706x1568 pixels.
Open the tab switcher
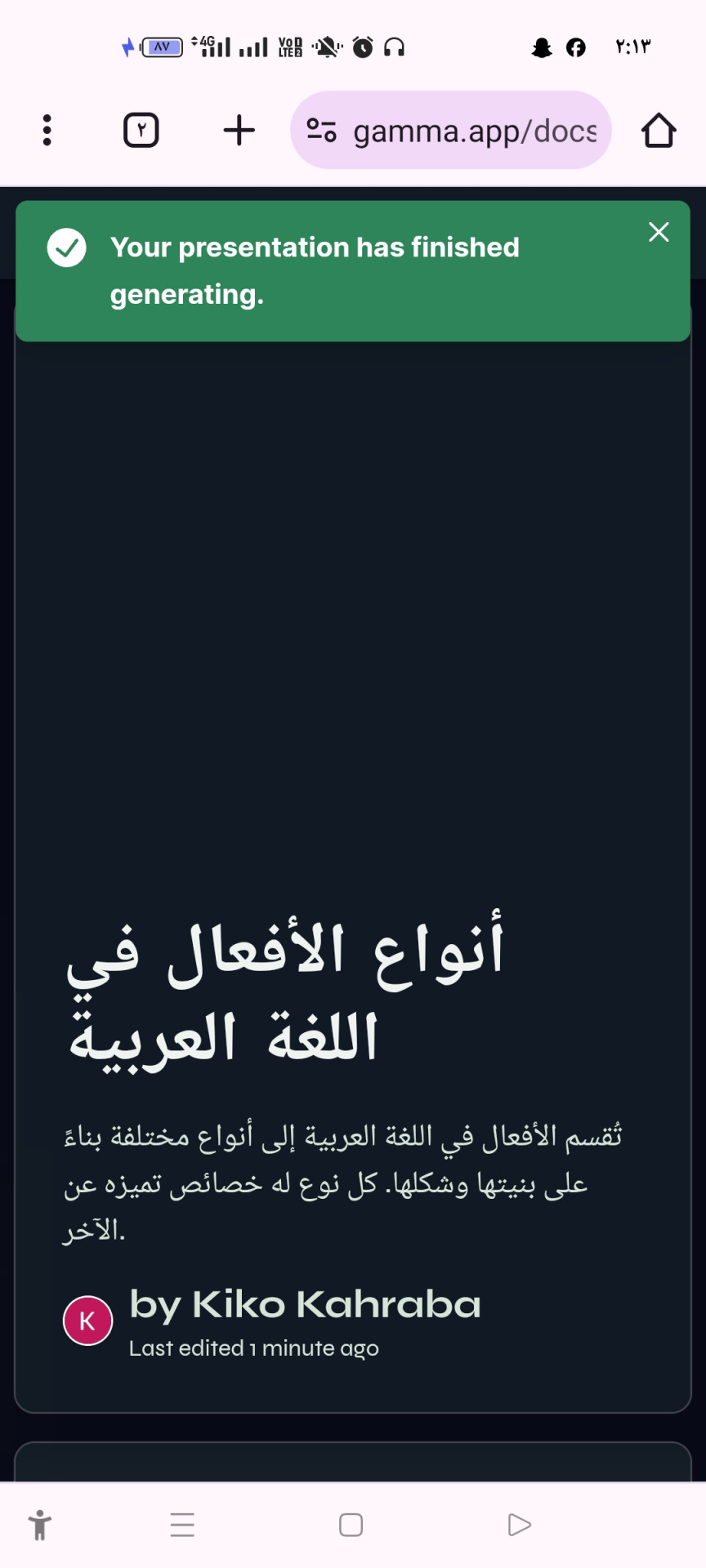[x=141, y=130]
